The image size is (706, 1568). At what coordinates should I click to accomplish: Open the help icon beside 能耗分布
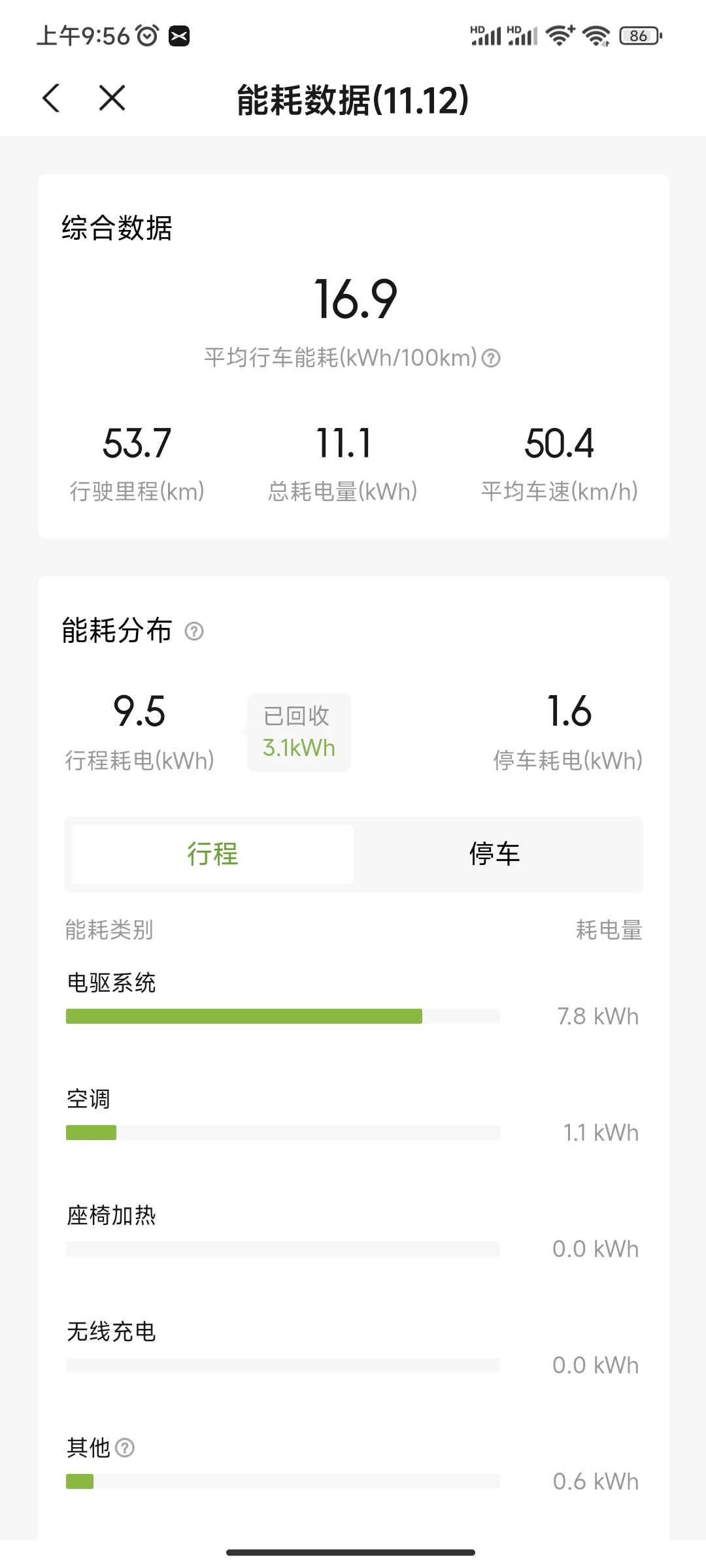(194, 631)
